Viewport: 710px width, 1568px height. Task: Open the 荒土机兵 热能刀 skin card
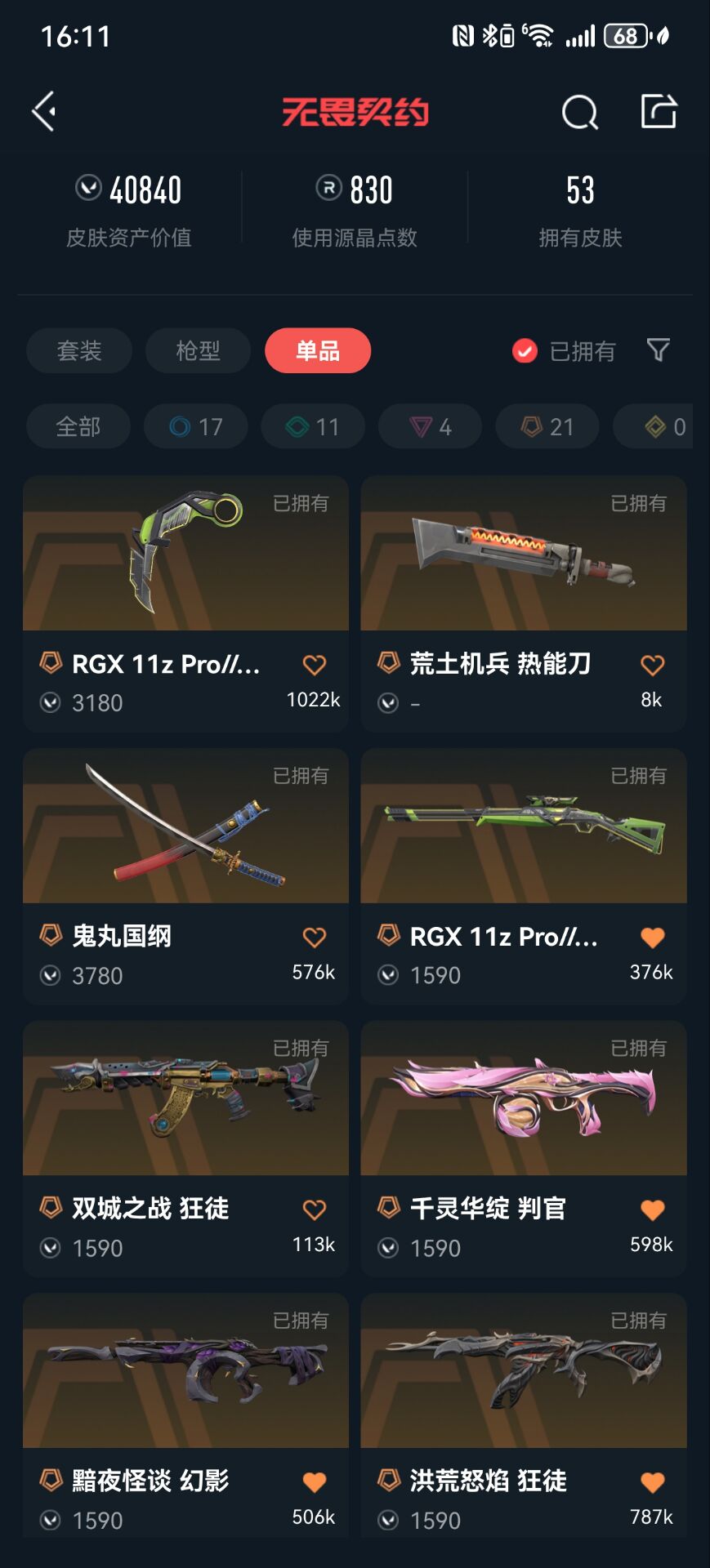coord(523,572)
